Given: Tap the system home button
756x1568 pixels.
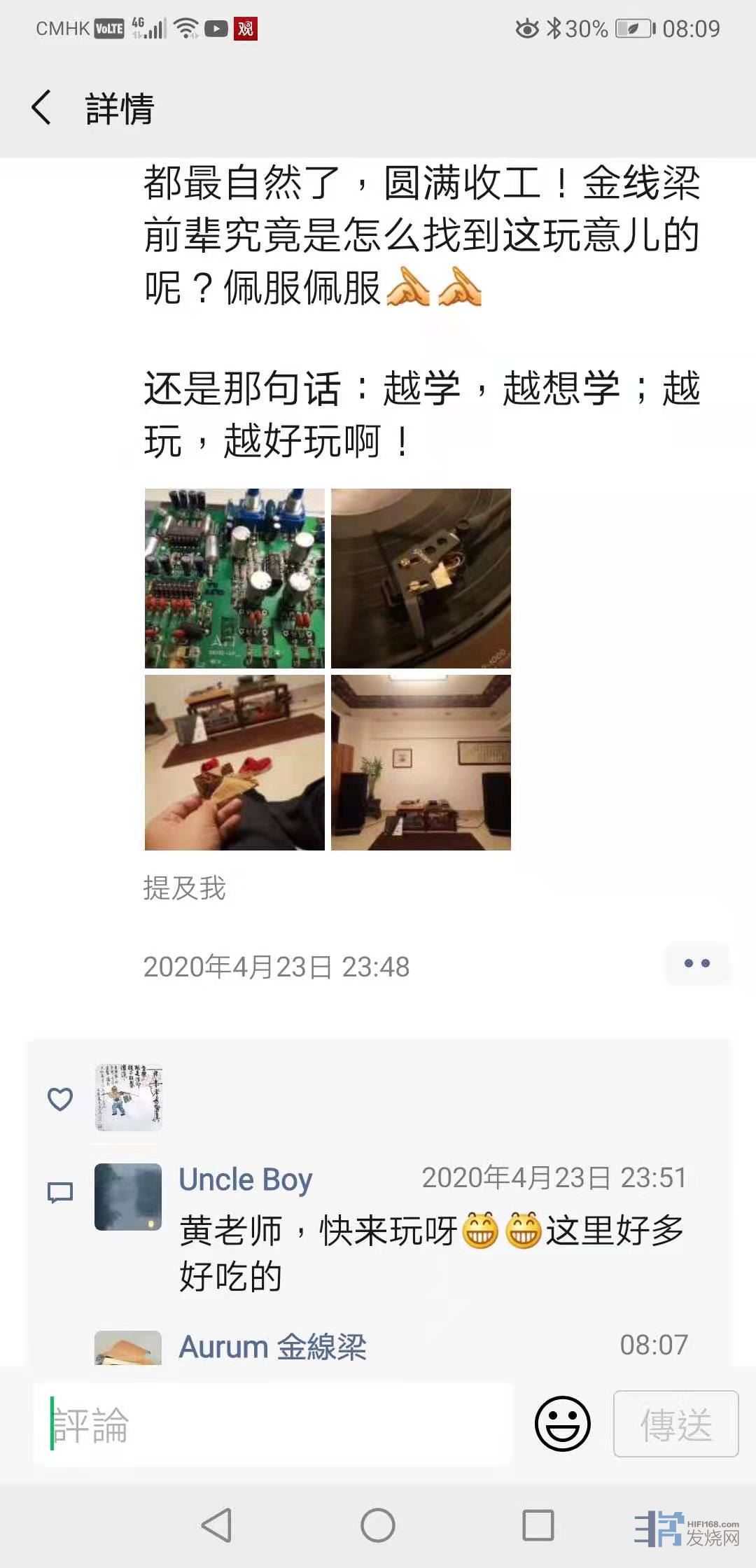Looking at the screenshot, I should [378, 1525].
